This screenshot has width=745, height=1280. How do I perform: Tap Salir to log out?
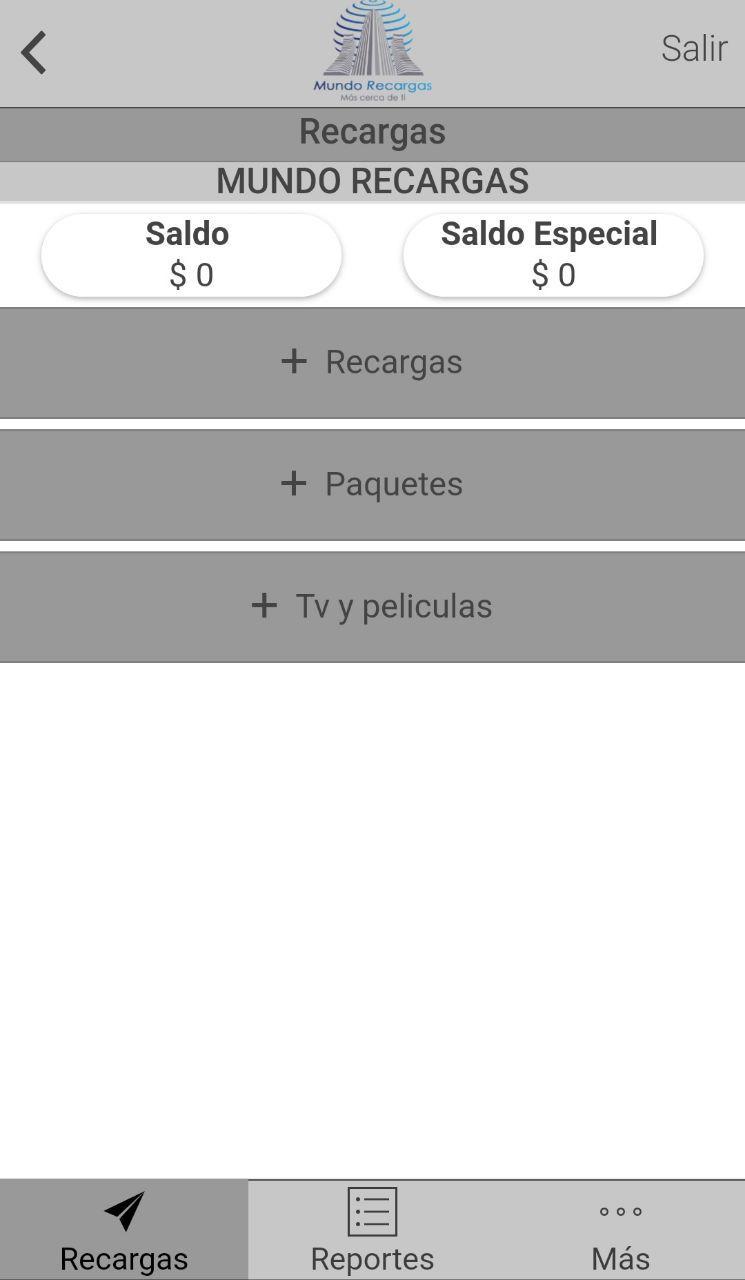pos(693,48)
